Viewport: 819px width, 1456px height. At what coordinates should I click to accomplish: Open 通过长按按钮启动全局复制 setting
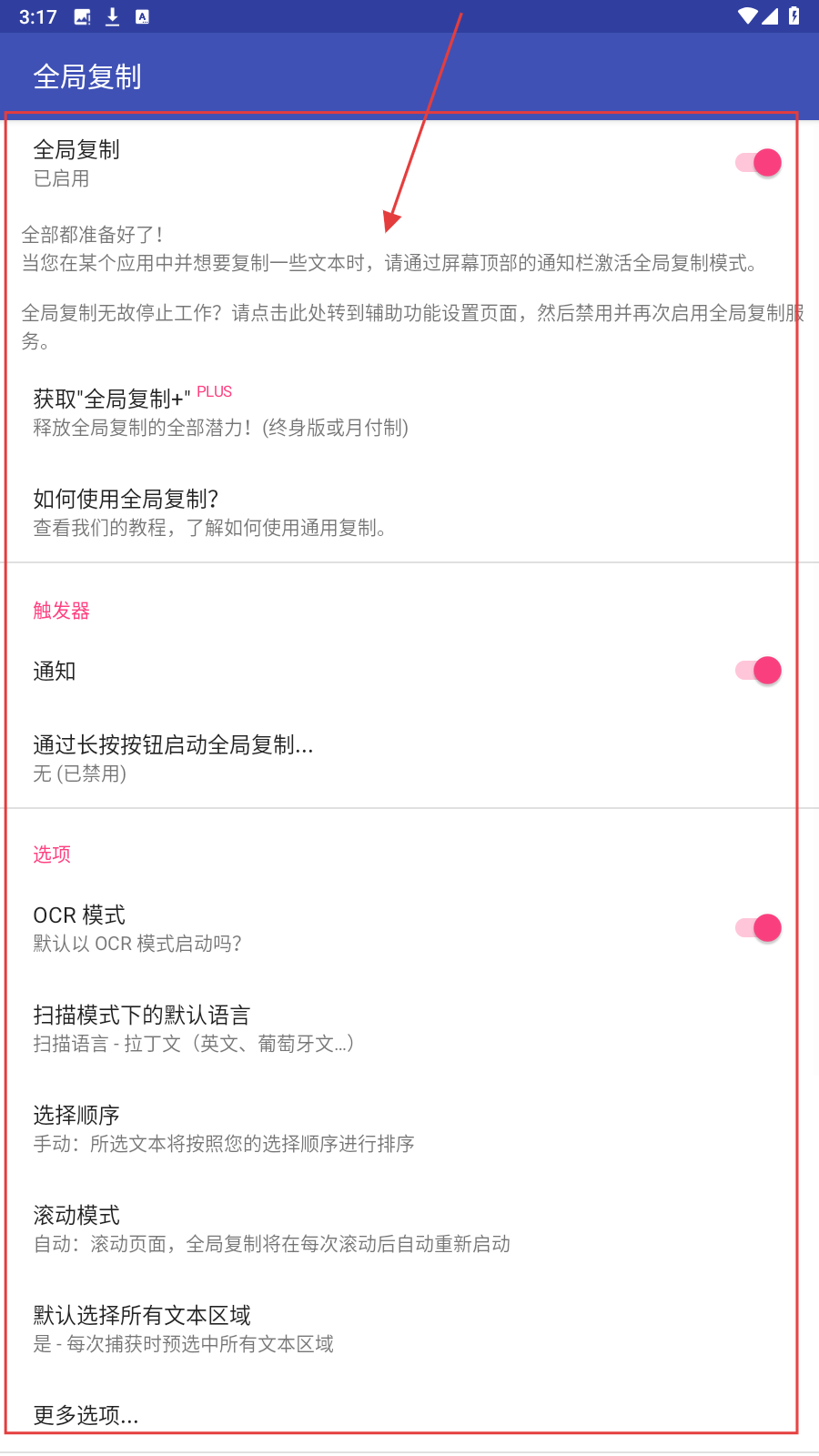[x=173, y=758]
